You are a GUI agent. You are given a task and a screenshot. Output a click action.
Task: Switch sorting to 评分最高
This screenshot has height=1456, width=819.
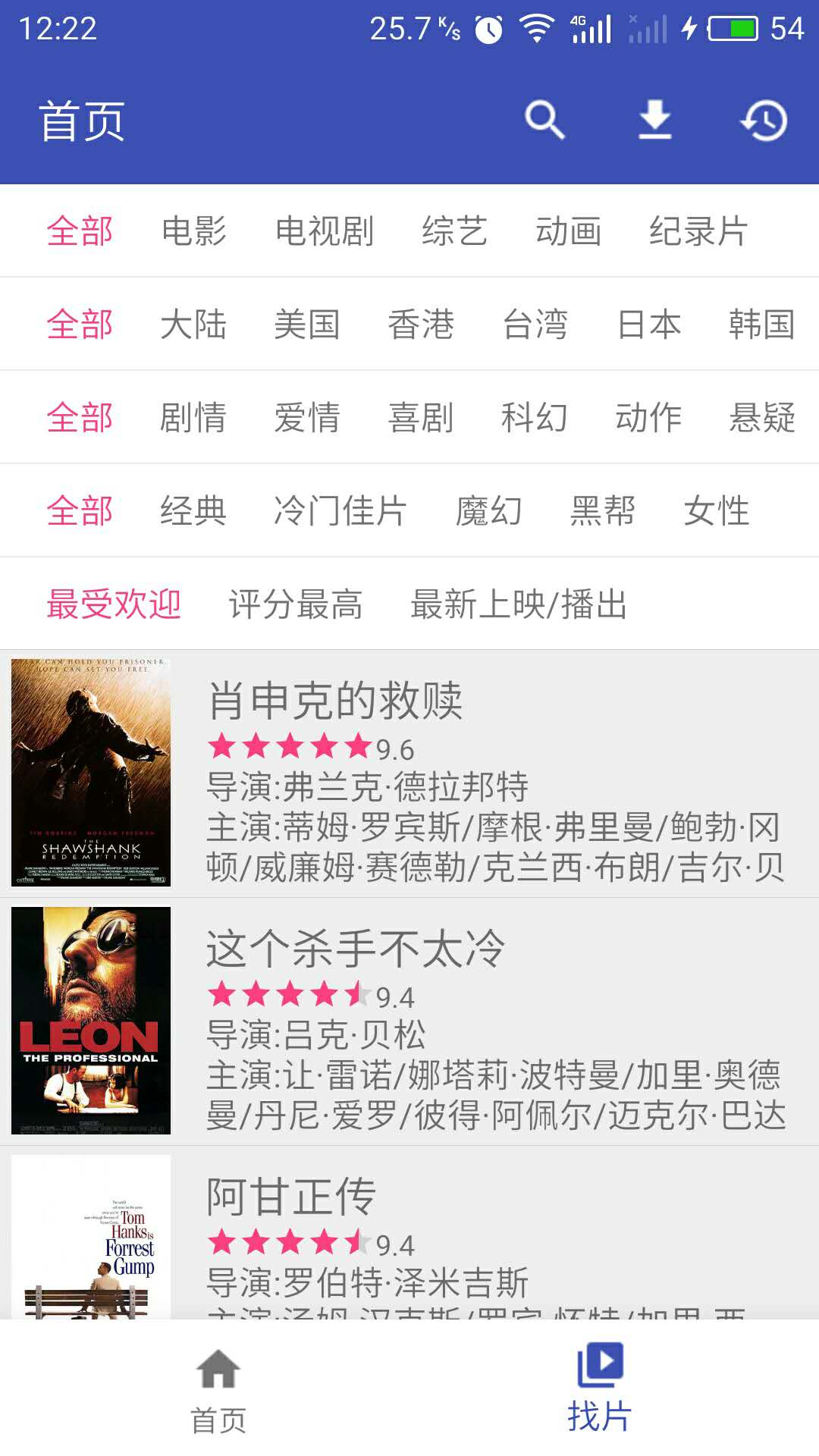pos(296,604)
